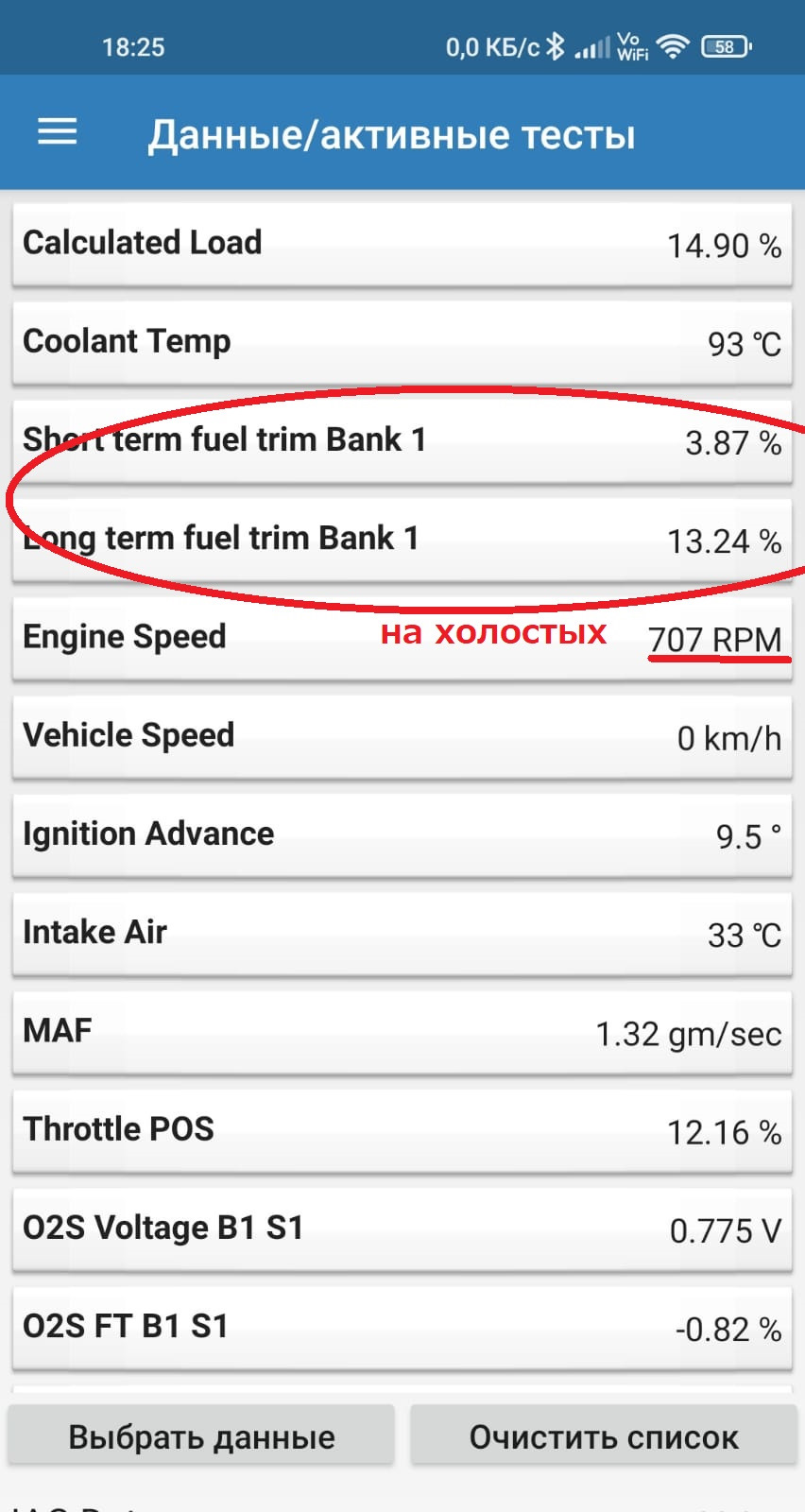This screenshot has width=805, height=1512.
Task: Tap the Long term fuel trim Bank 1 row
Action: [402, 540]
